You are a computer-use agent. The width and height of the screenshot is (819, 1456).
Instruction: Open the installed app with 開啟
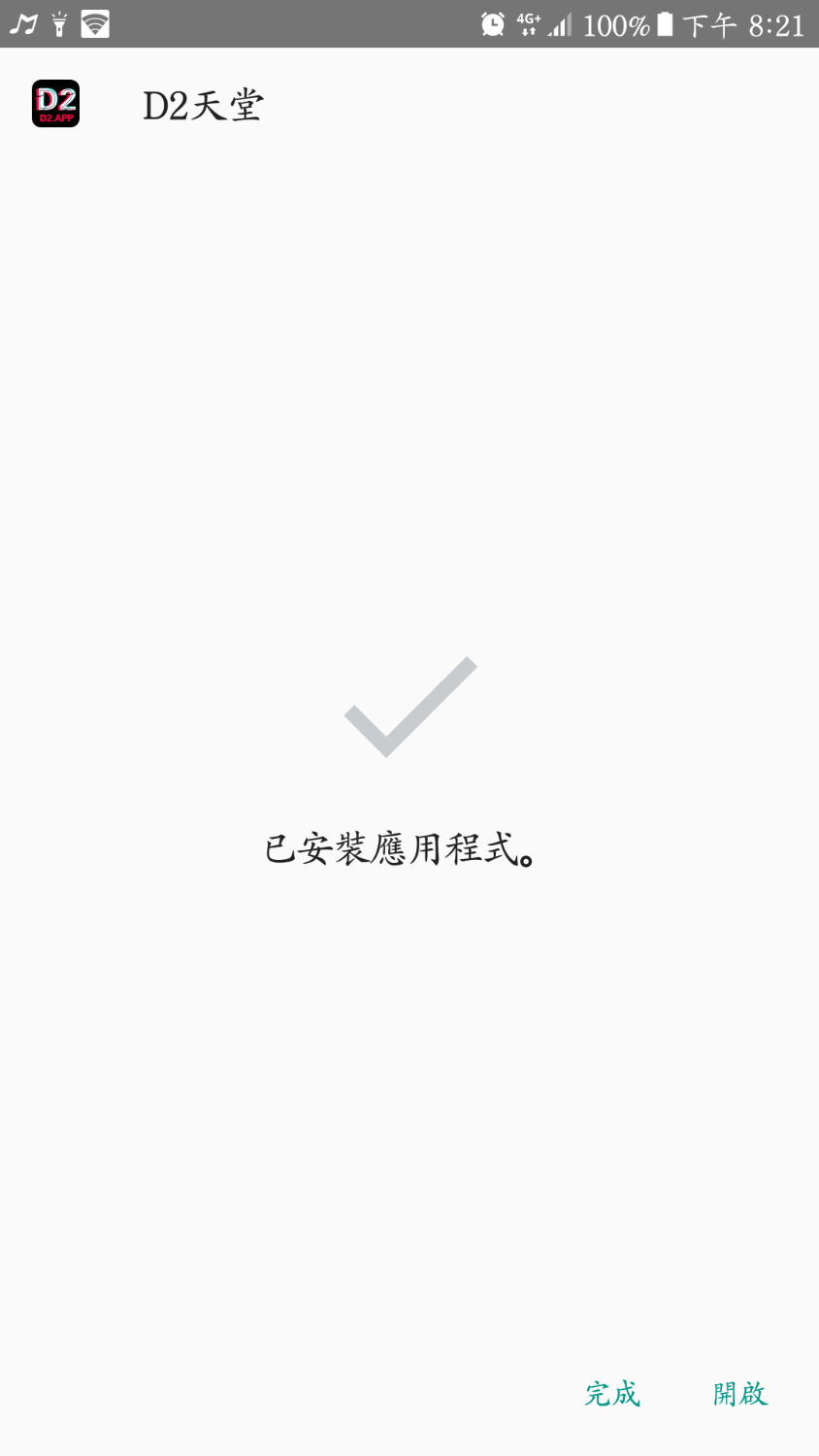[739, 1394]
